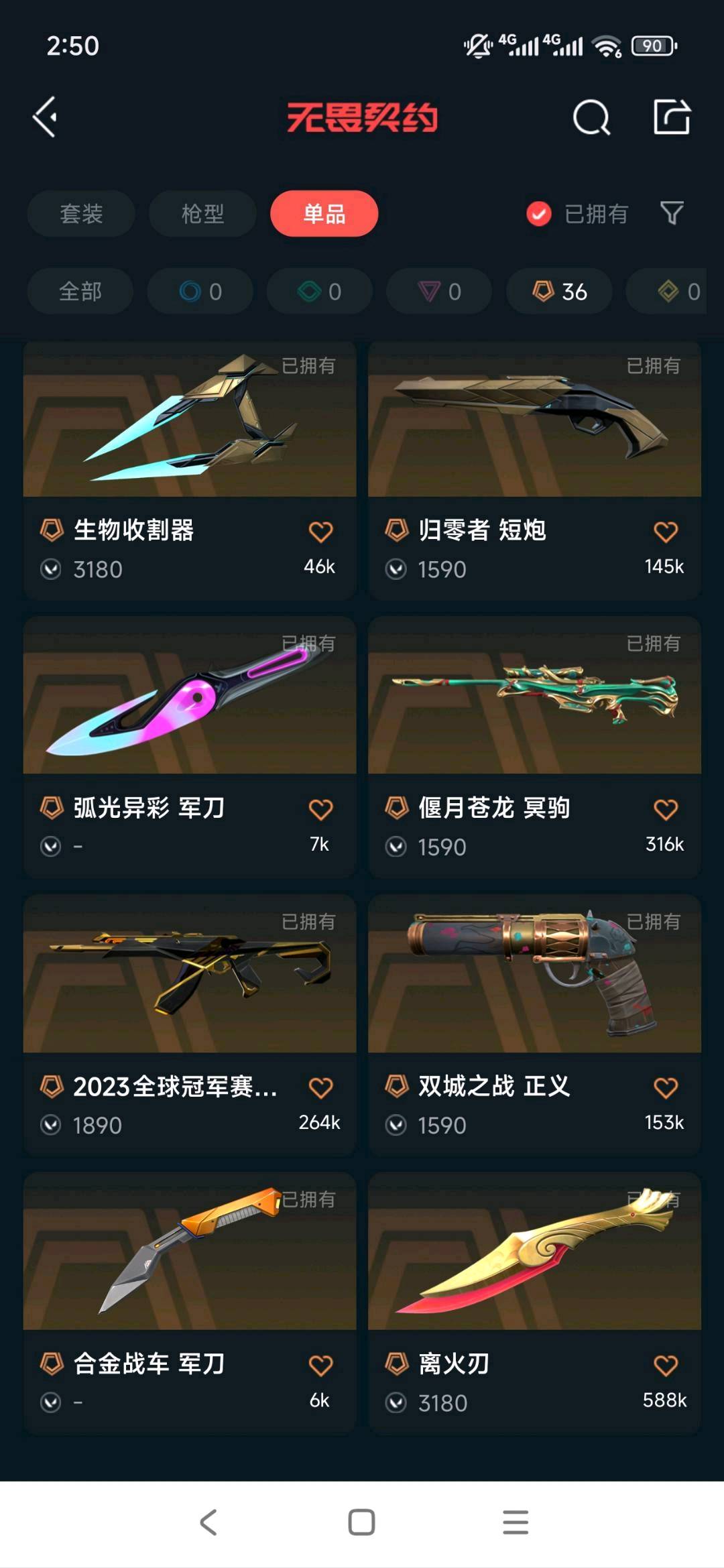Like the 合金战车 军刀 skin
The image size is (724, 1568).
click(320, 1365)
